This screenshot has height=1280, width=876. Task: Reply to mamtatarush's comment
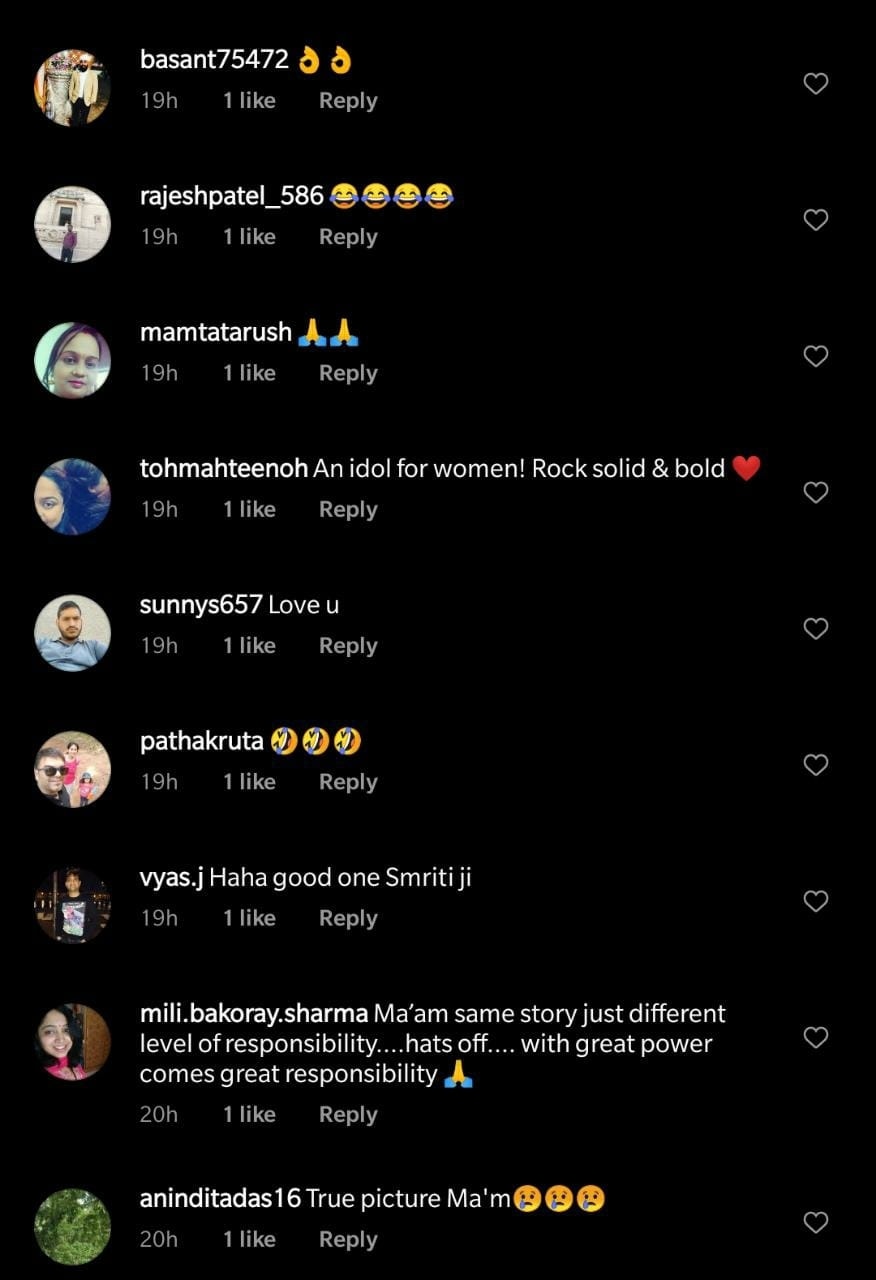(347, 373)
